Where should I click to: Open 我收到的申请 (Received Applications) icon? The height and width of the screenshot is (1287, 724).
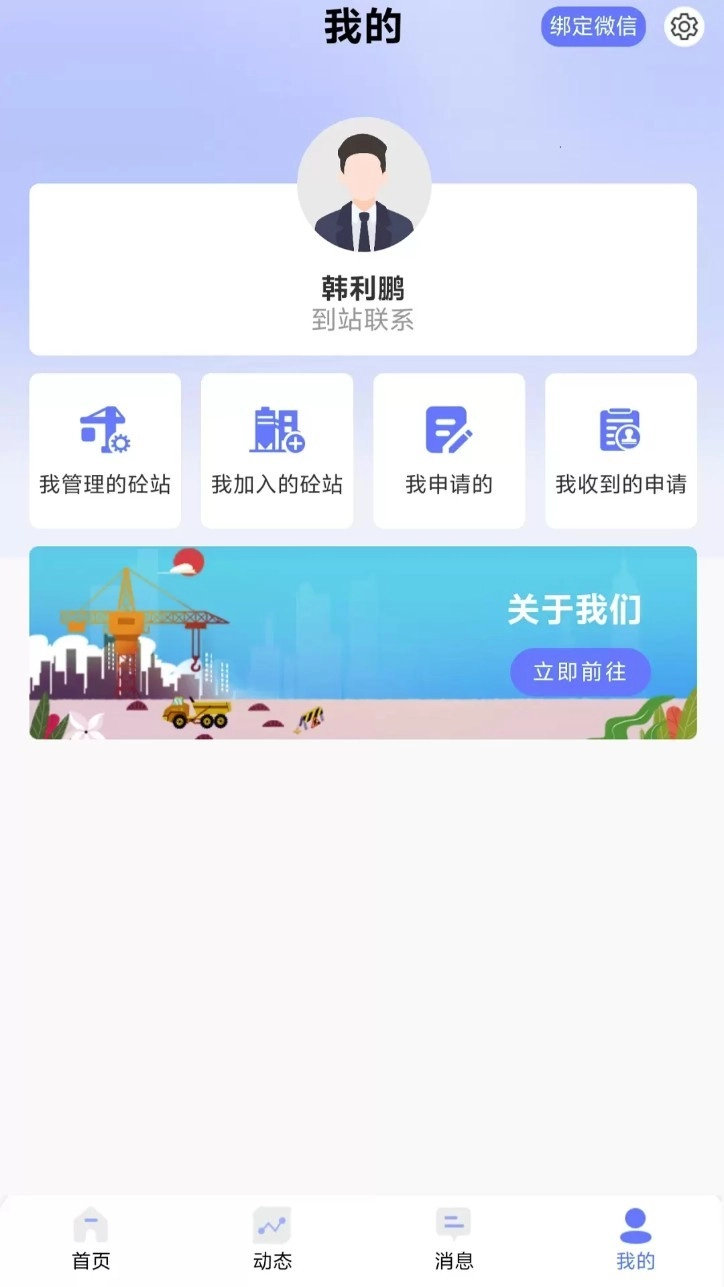click(x=620, y=429)
